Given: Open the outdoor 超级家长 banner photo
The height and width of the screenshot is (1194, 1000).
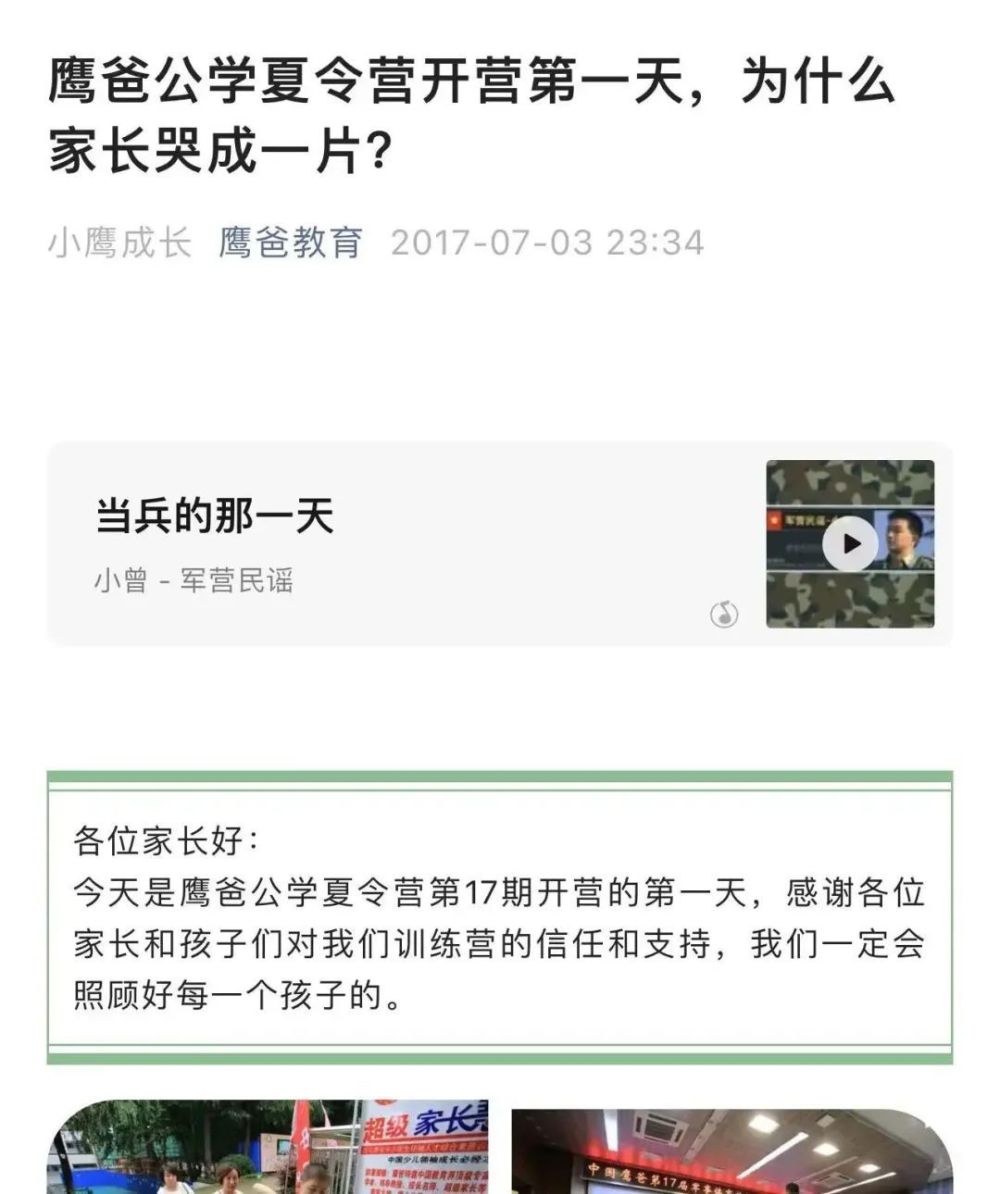Looking at the screenshot, I should tap(267, 1147).
